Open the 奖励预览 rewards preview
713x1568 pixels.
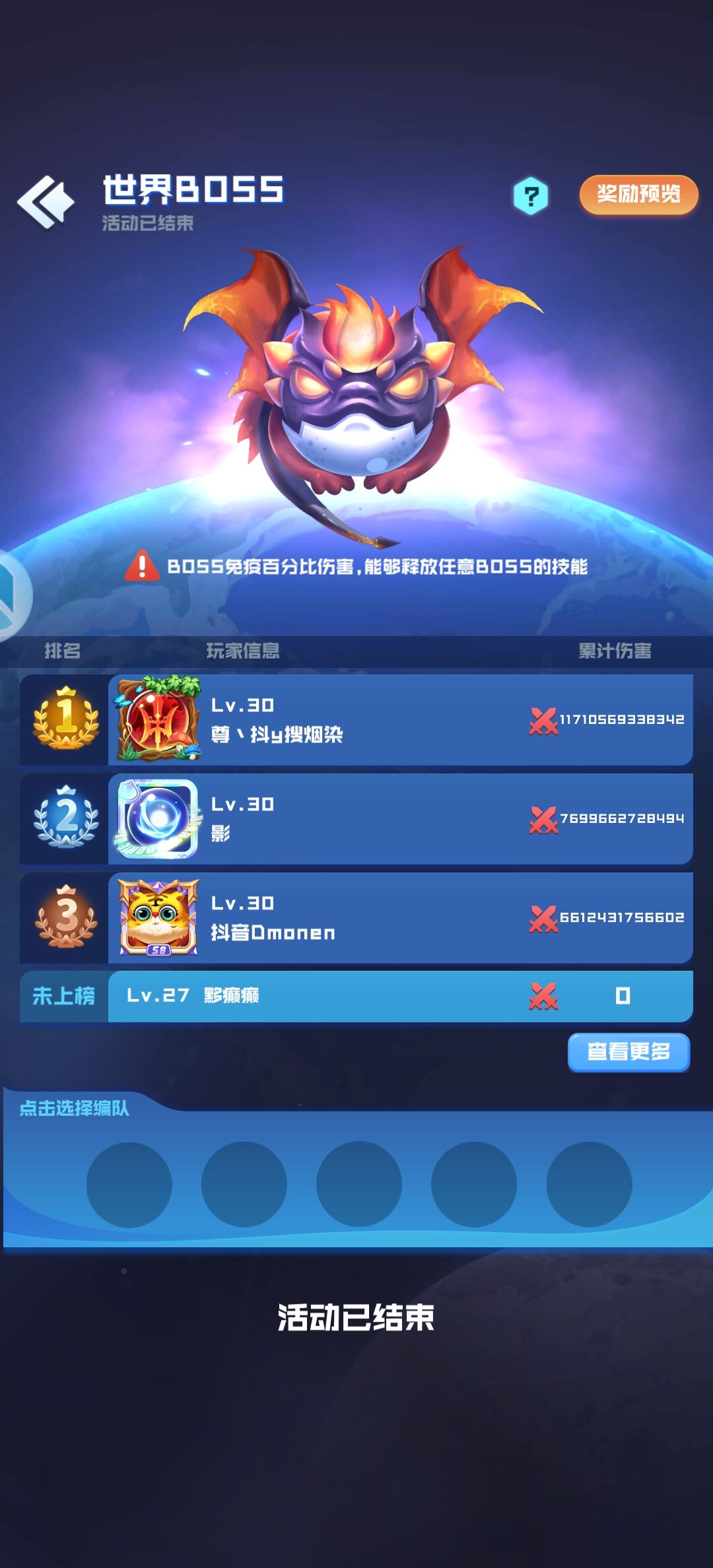pos(638,194)
